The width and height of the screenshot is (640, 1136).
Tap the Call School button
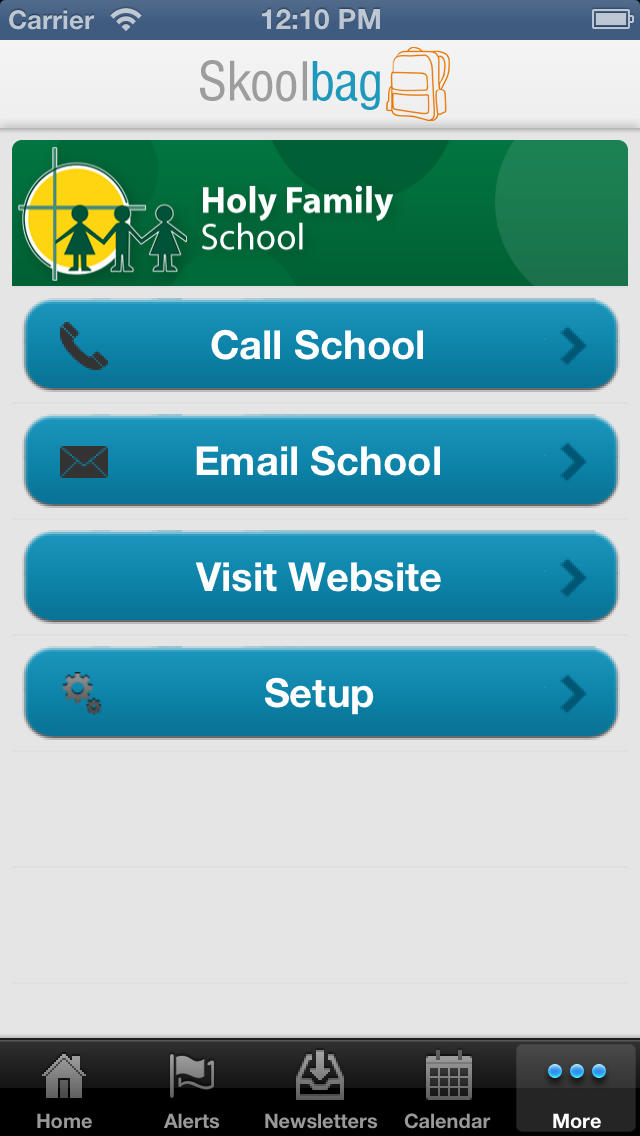(320, 345)
